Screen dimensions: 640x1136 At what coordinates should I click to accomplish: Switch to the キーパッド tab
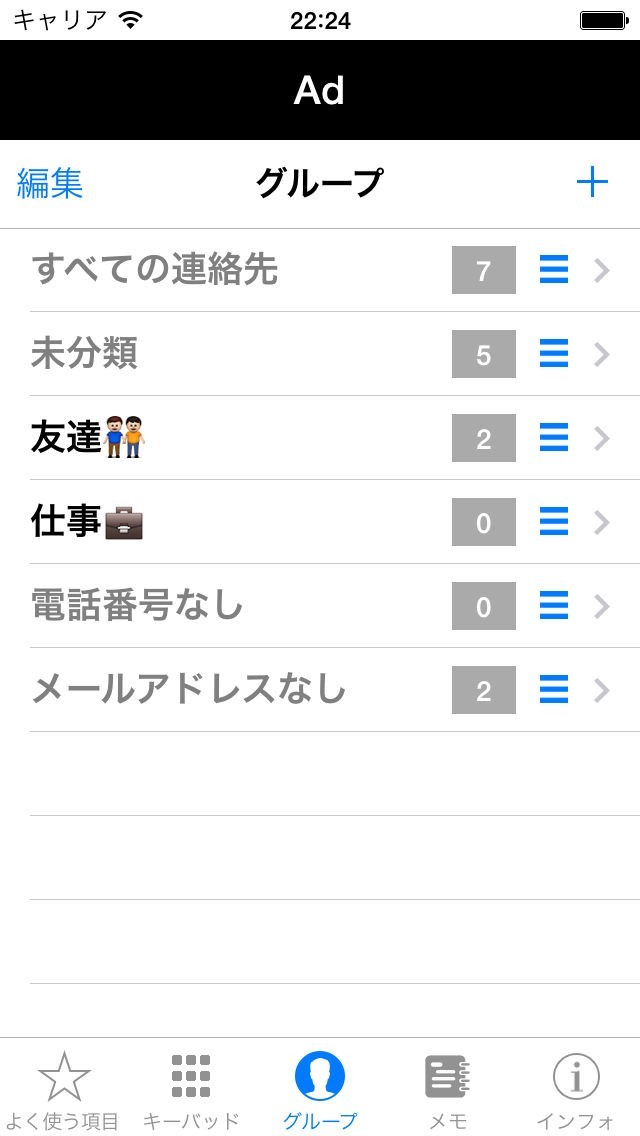click(191, 1089)
